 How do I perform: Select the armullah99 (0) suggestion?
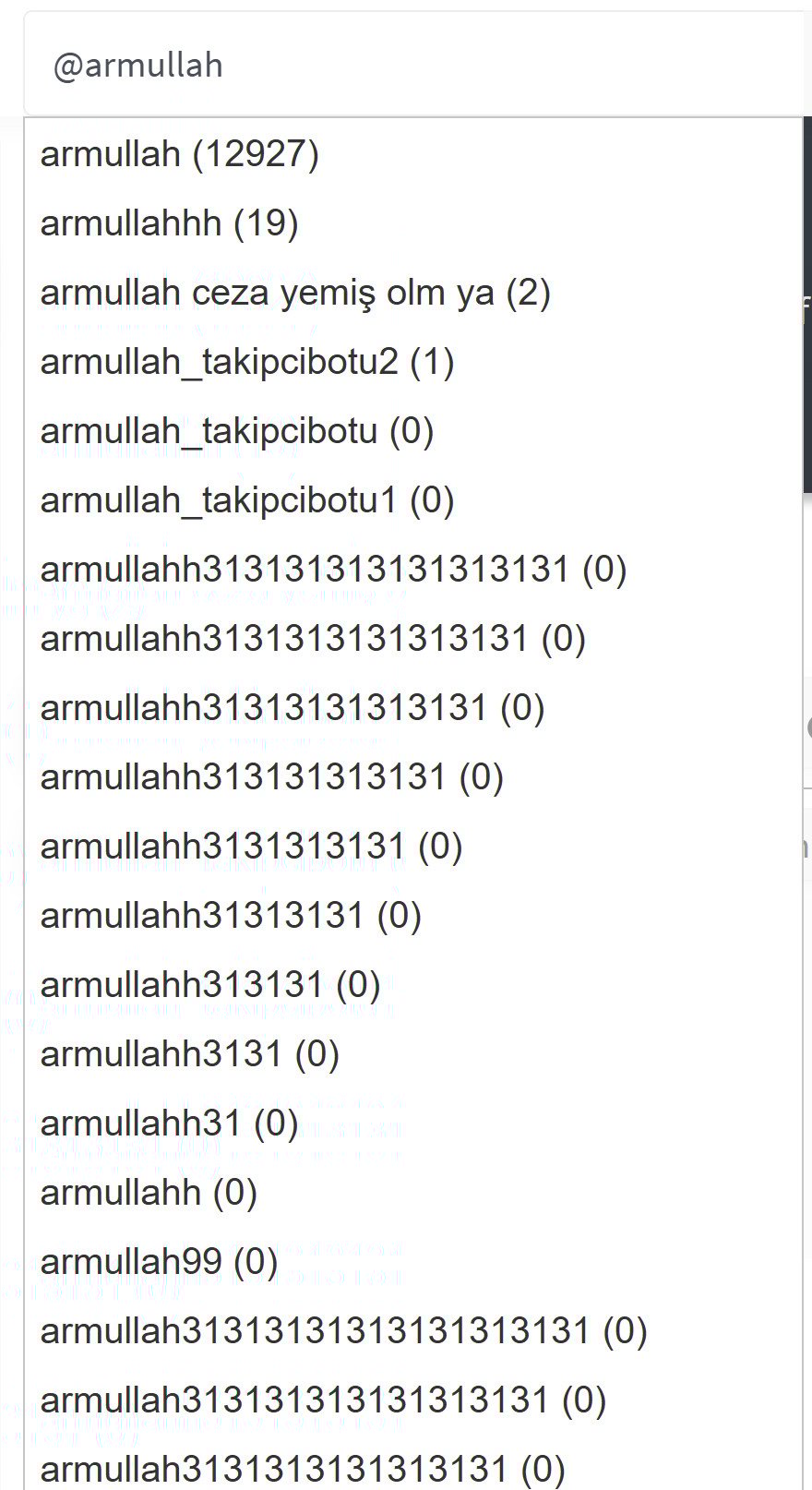tap(413, 1262)
